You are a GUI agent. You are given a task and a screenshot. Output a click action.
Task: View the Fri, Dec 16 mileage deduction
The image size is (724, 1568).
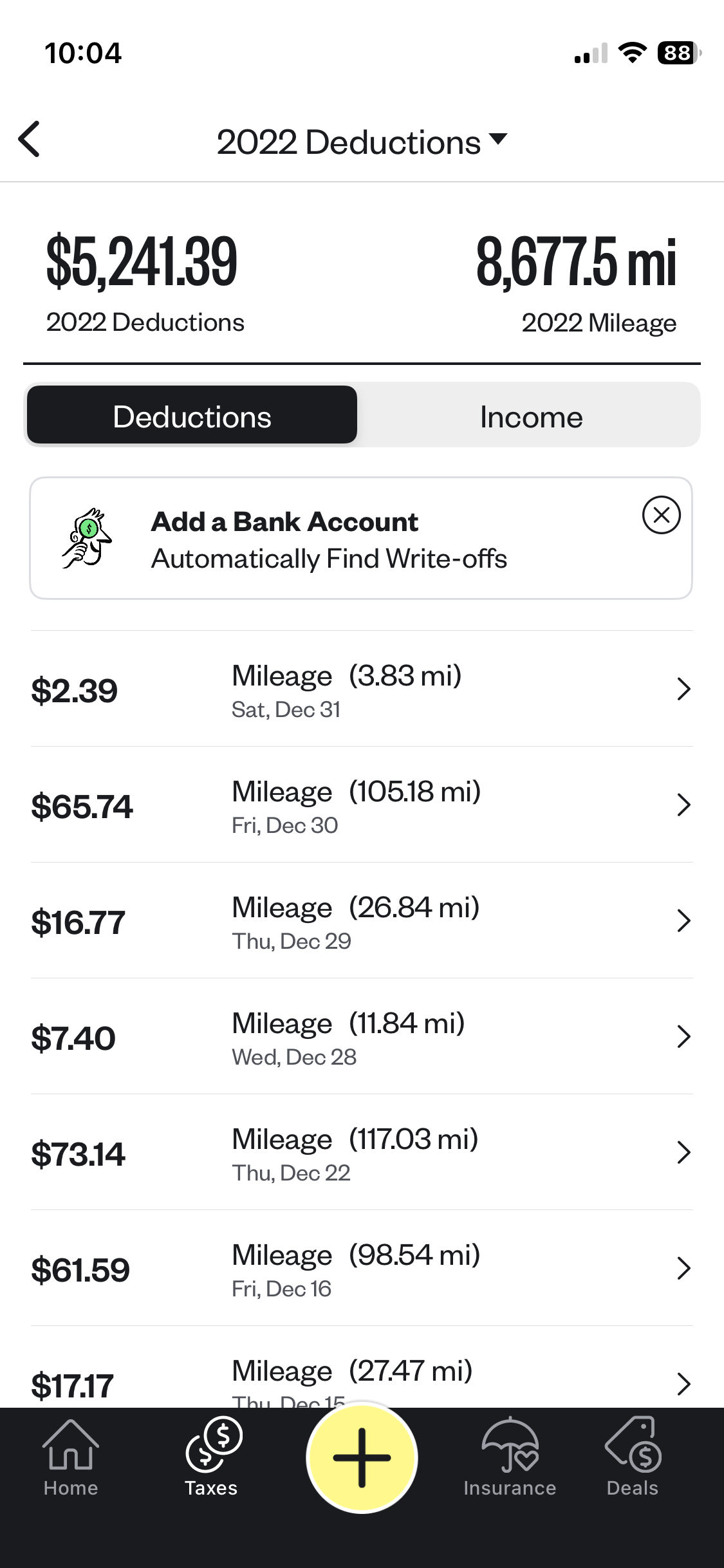click(x=362, y=1269)
